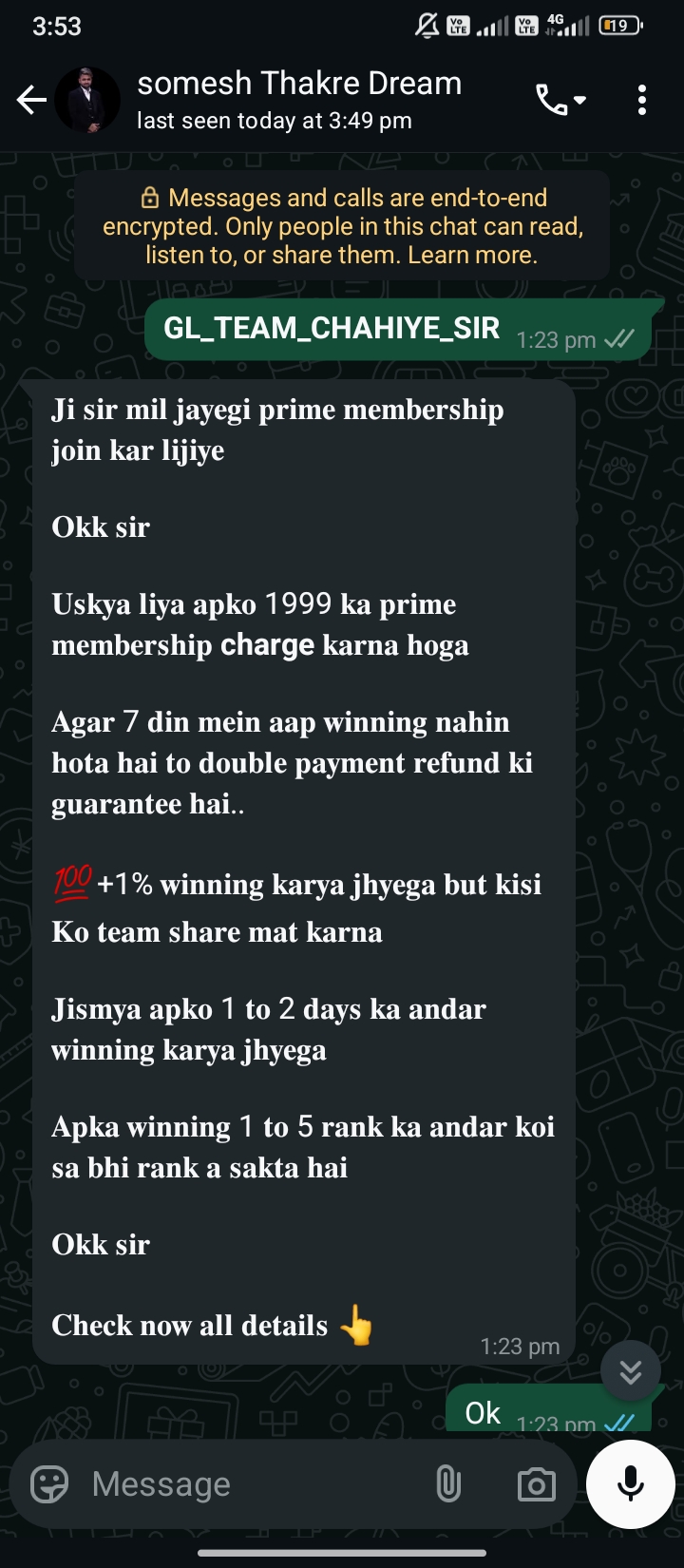
Task: Go back to the chats list
Action: (31, 100)
